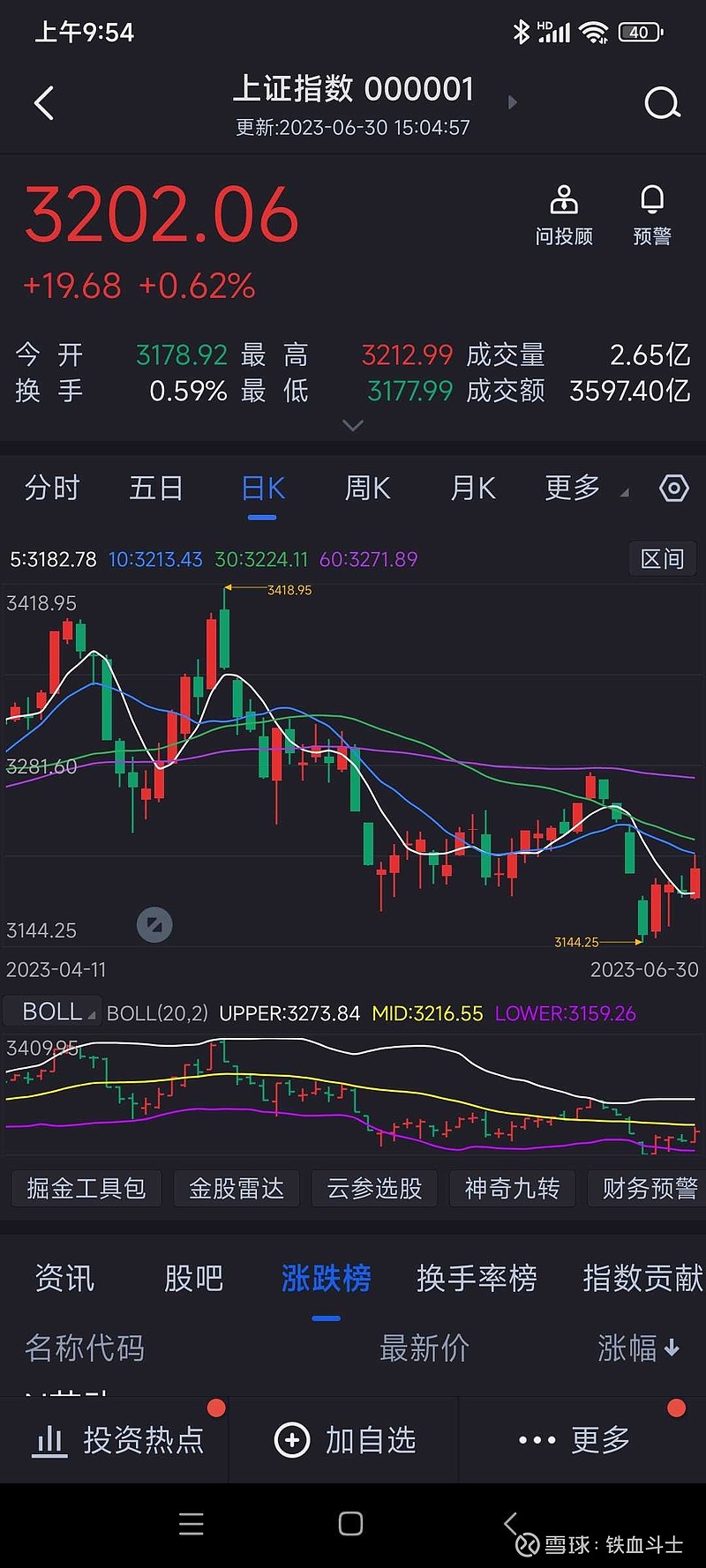Open 投资热点 in bottom bar
The height and width of the screenshot is (1568, 706).
point(117,1440)
